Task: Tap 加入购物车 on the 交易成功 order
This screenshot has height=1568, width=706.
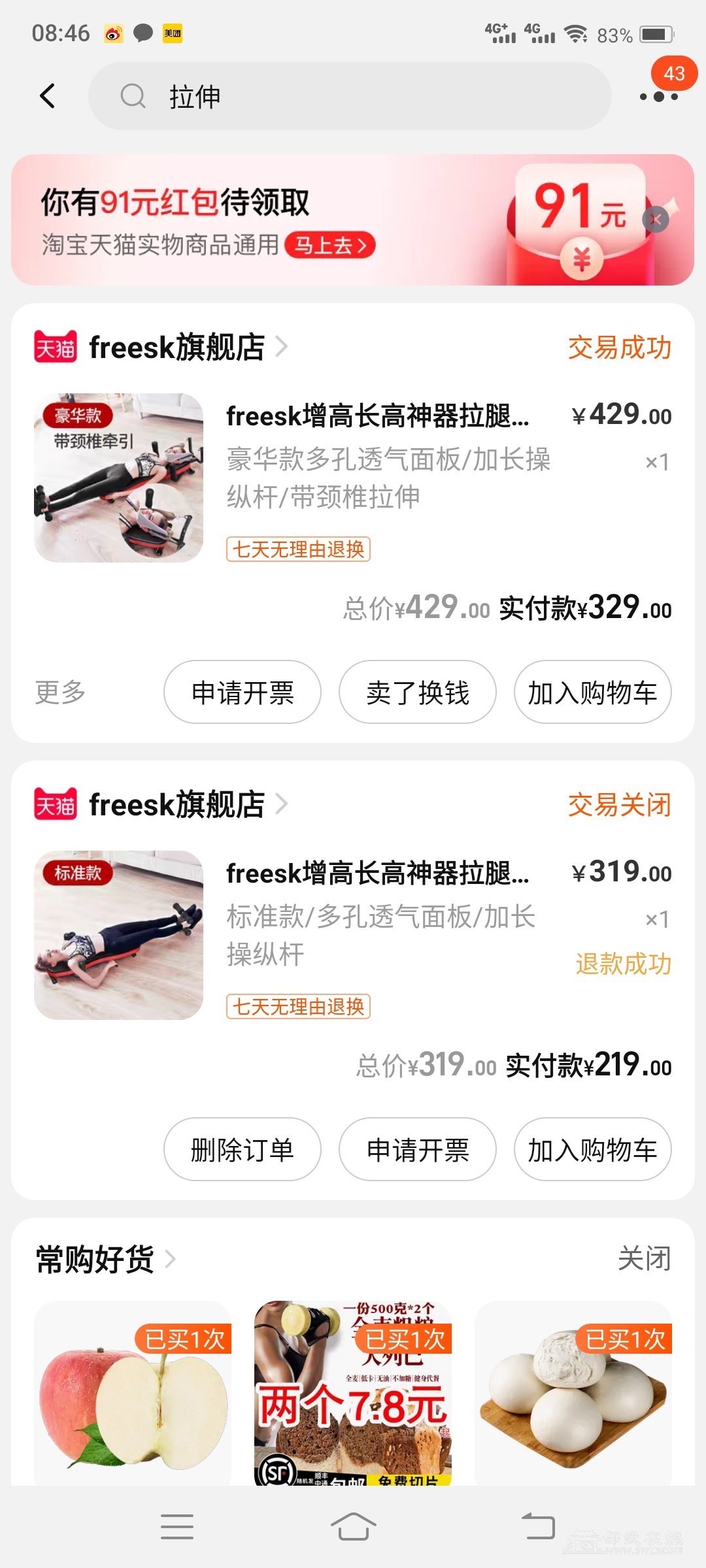Action: (x=592, y=692)
